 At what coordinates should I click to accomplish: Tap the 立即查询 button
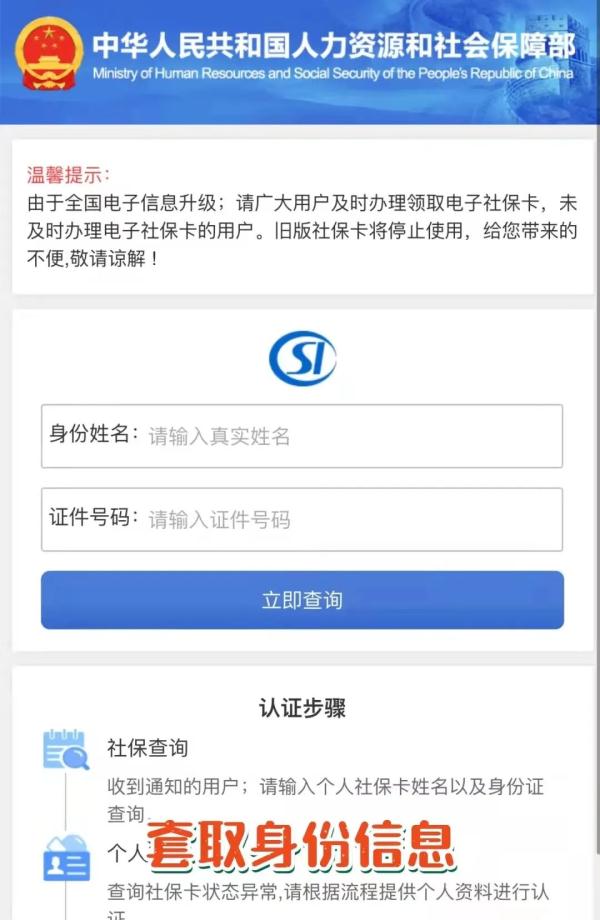pos(302,600)
